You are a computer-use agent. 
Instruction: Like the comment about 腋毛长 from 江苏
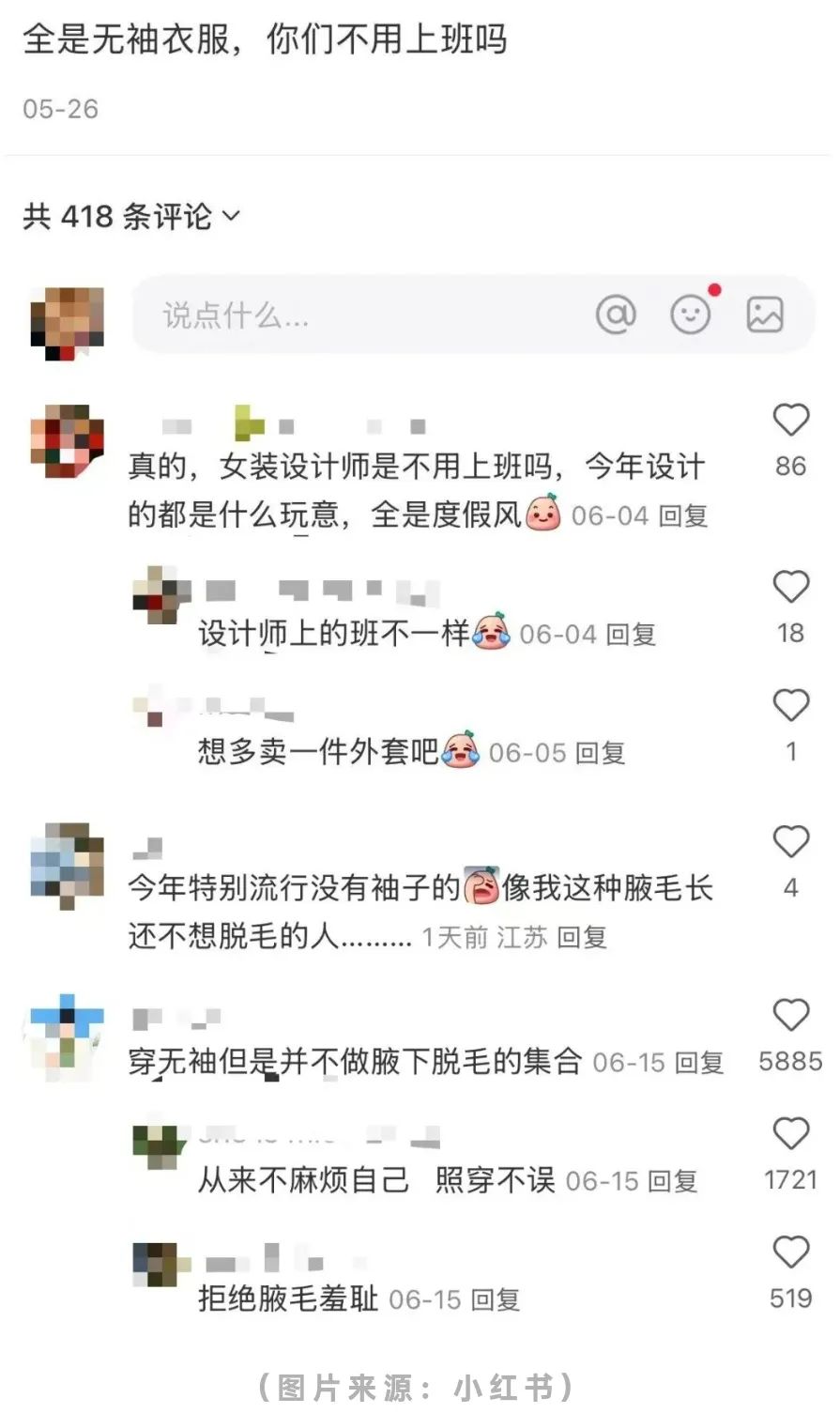(x=791, y=843)
